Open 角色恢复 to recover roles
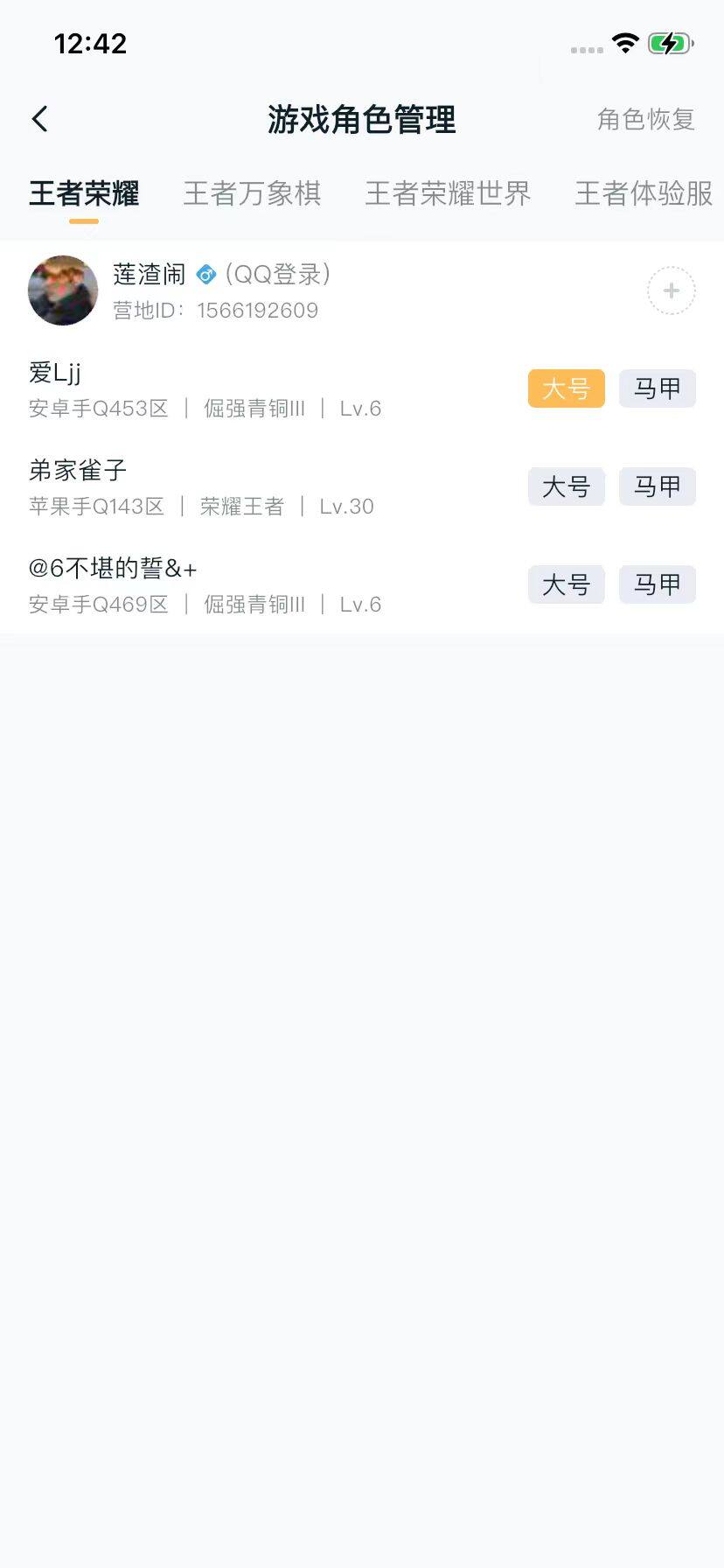This screenshot has height=1568, width=724. (645, 120)
